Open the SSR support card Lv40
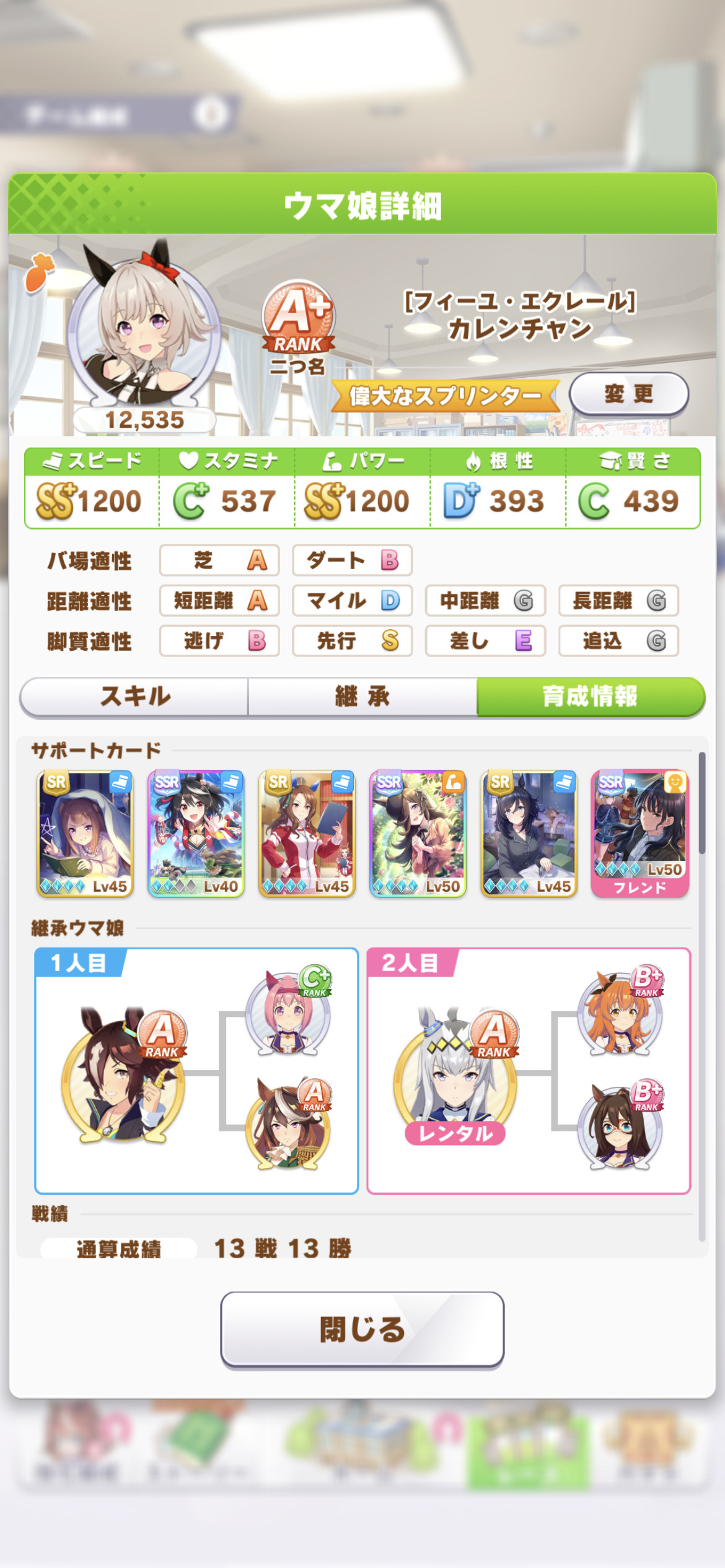The height and width of the screenshot is (1568, 725). [x=196, y=834]
